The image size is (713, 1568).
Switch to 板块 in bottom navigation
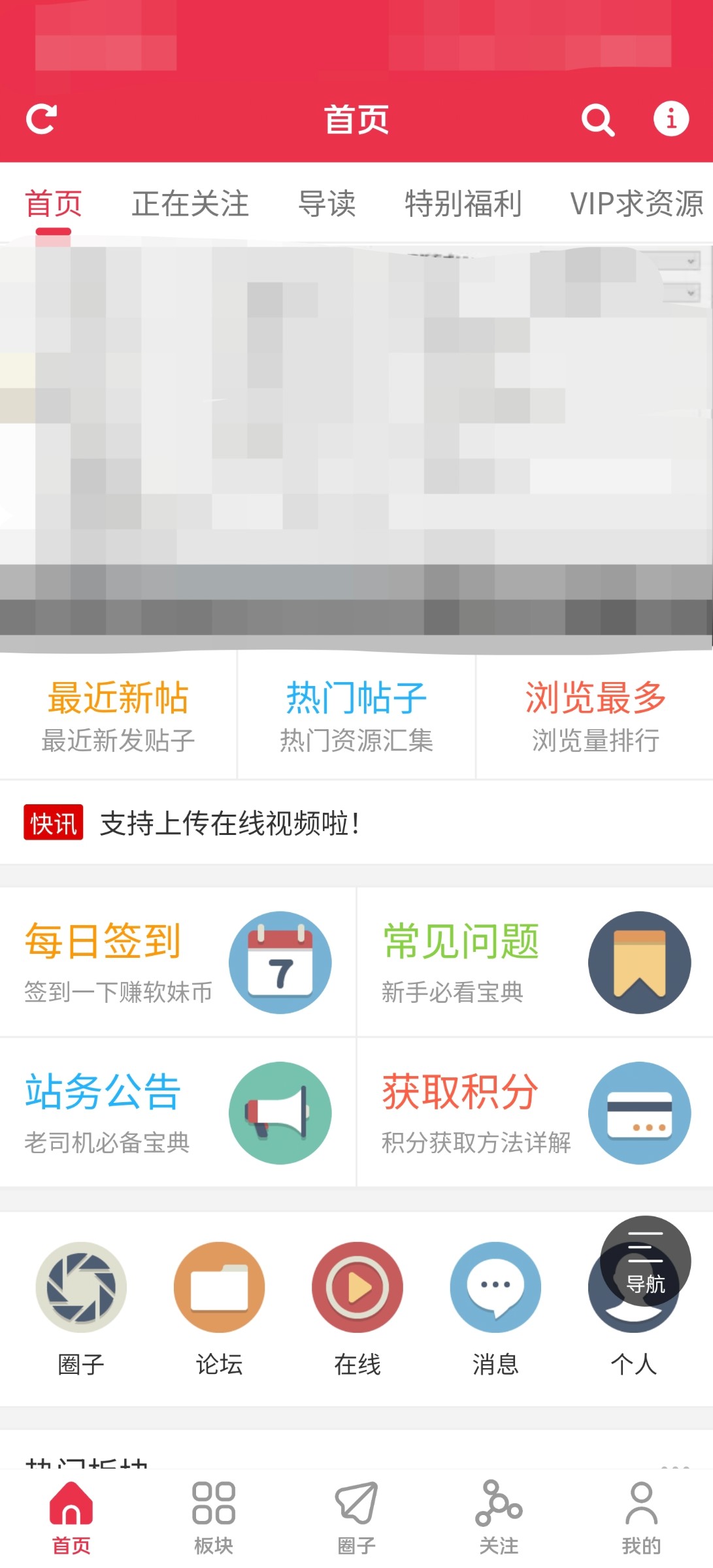point(214,1517)
